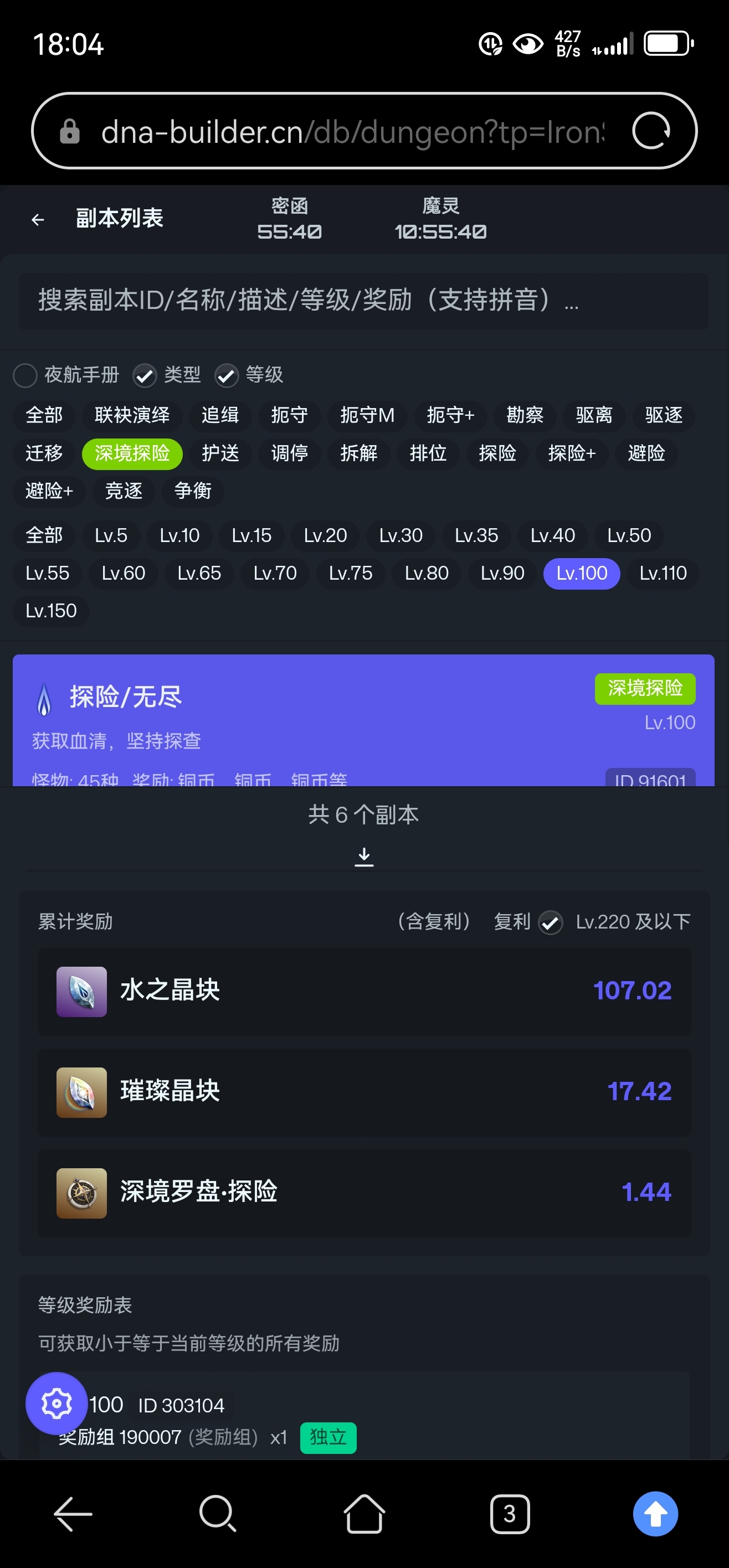Open the floating settings gear
This screenshot has height=1568, width=729.
57,1404
